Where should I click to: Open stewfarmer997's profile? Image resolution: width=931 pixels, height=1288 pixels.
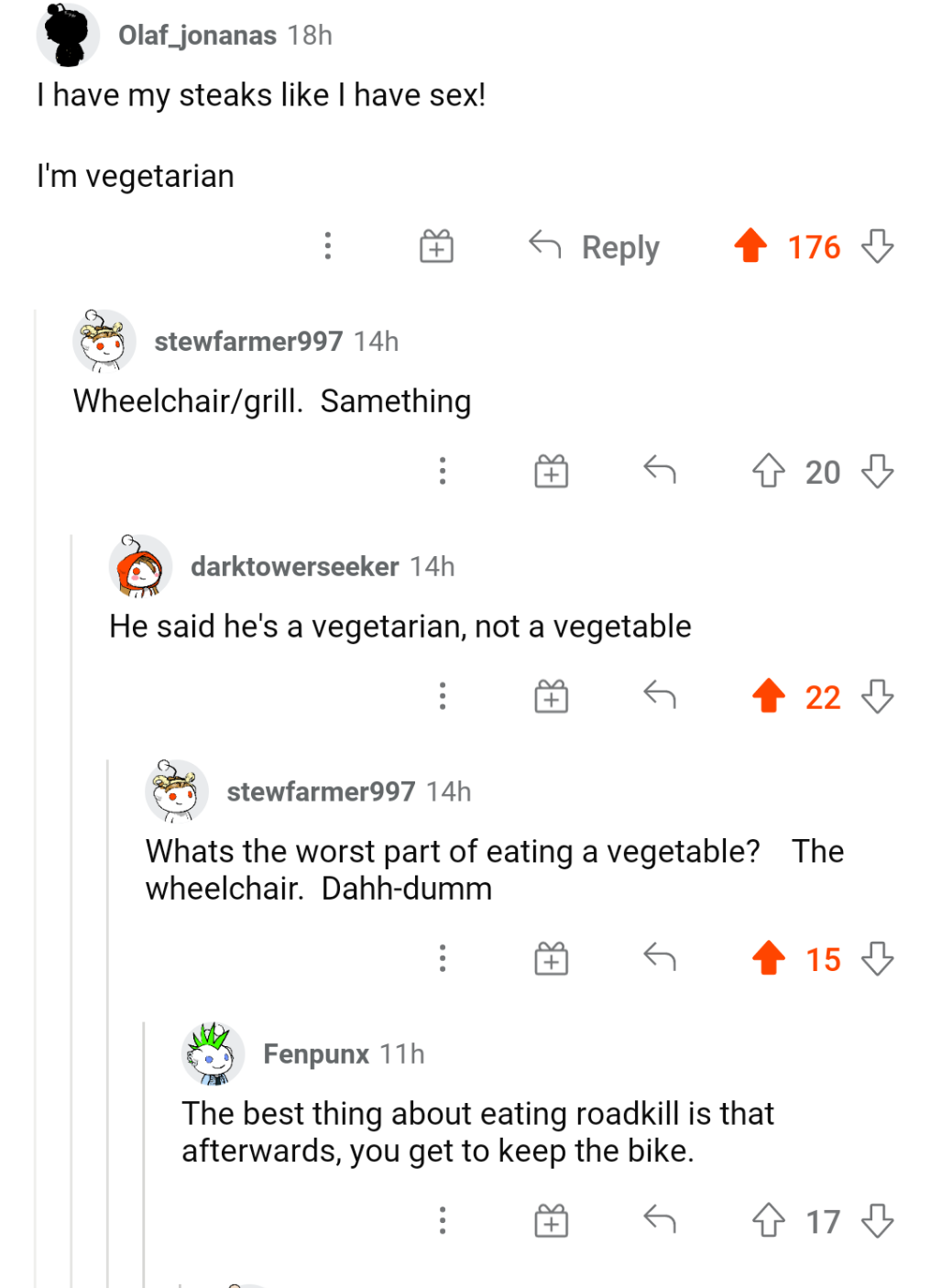pos(249,341)
